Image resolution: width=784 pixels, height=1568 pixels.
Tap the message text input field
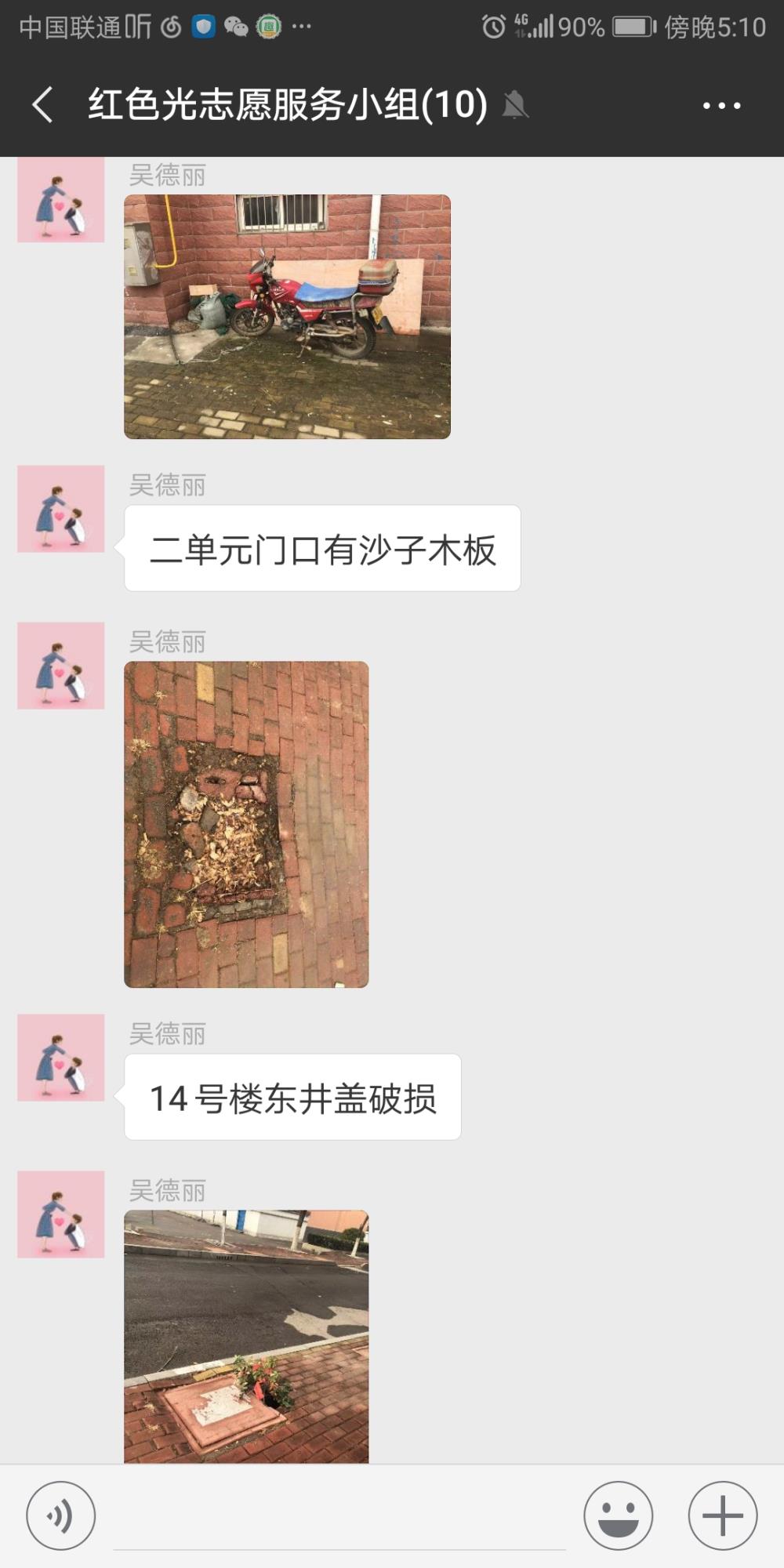[339, 1517]
